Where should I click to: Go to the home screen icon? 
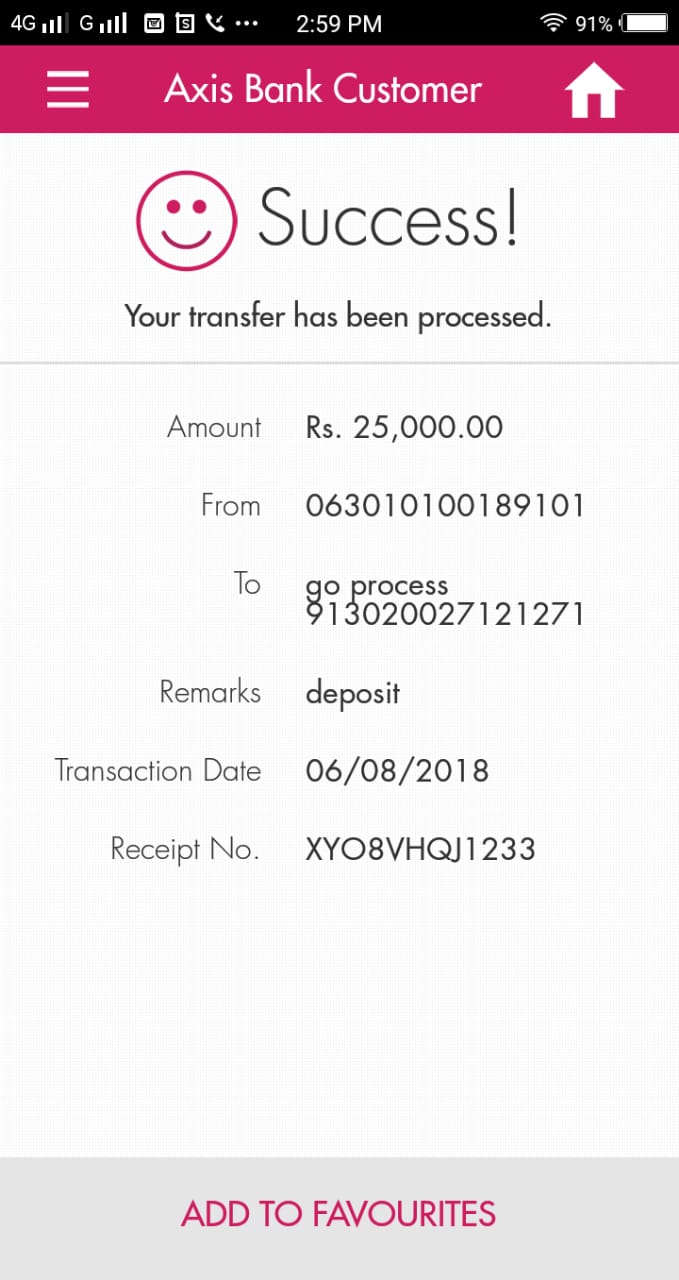[594, 92]
